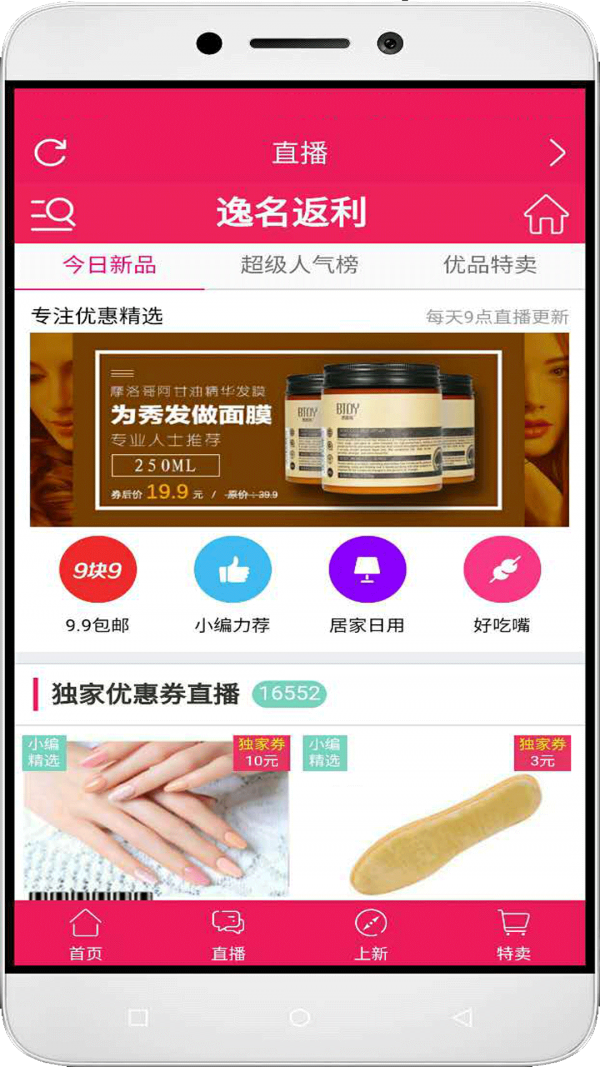600x1067 pixels.
Task: Tap the system back button
Action: point(461,1017)
